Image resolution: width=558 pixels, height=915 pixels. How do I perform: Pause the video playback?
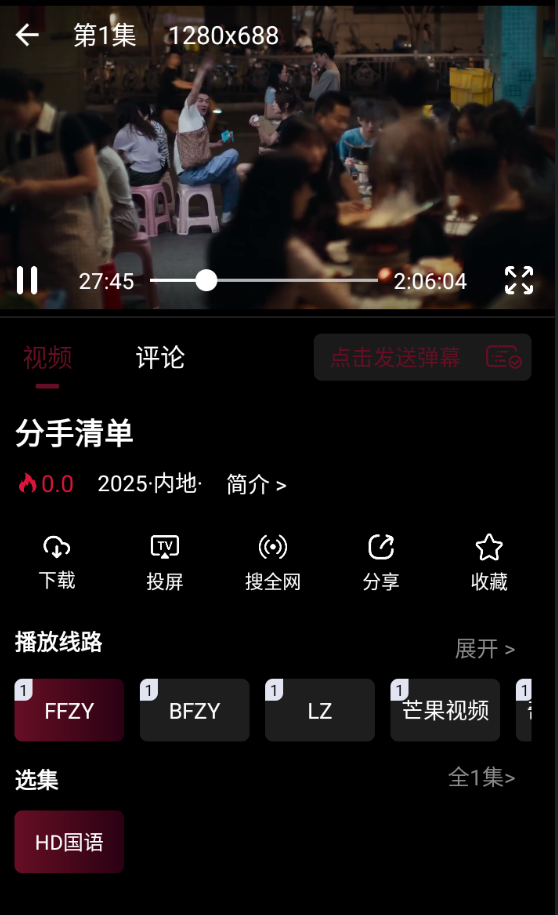pyautogui.click(x=27, y=281)
